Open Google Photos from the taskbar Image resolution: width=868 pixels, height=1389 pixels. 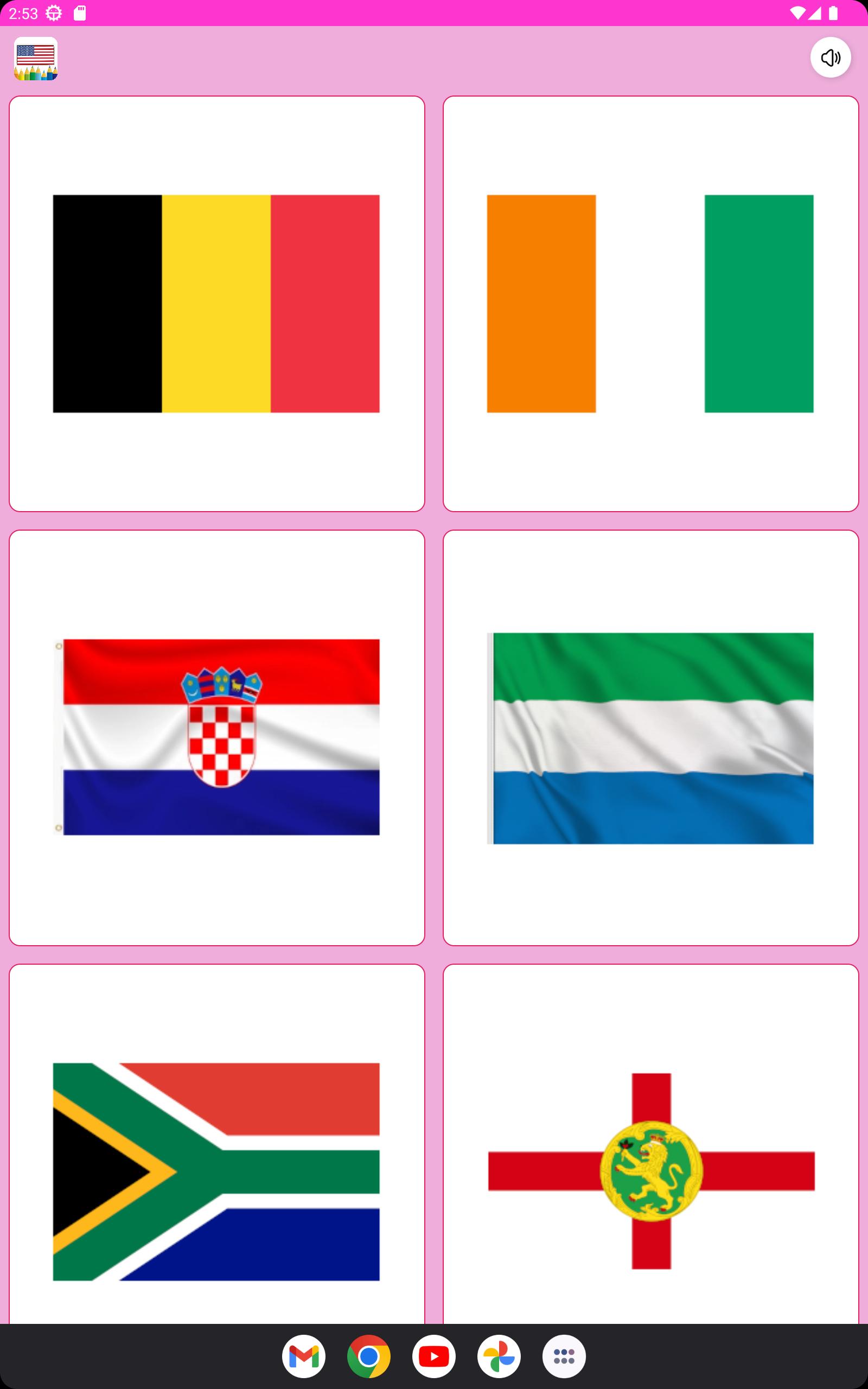click(499, 1356)
